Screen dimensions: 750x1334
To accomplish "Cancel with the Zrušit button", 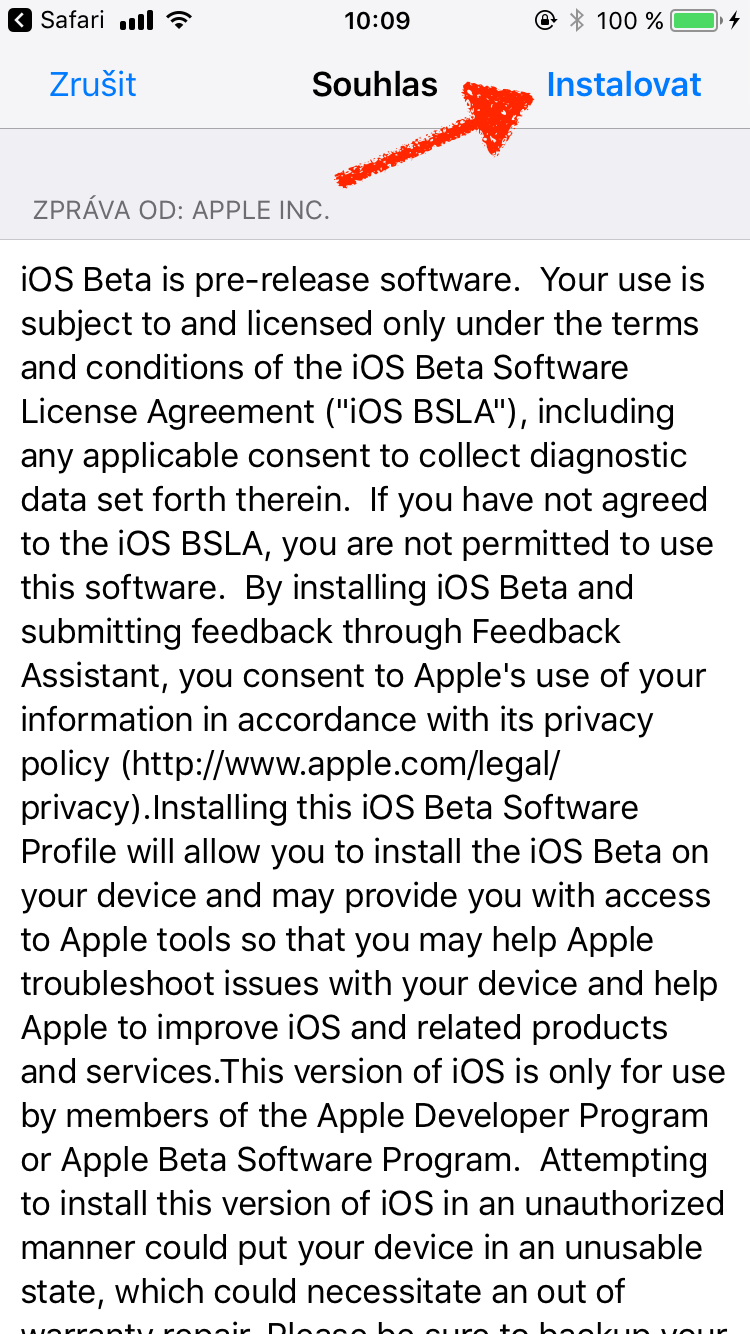I will [93, 85].
